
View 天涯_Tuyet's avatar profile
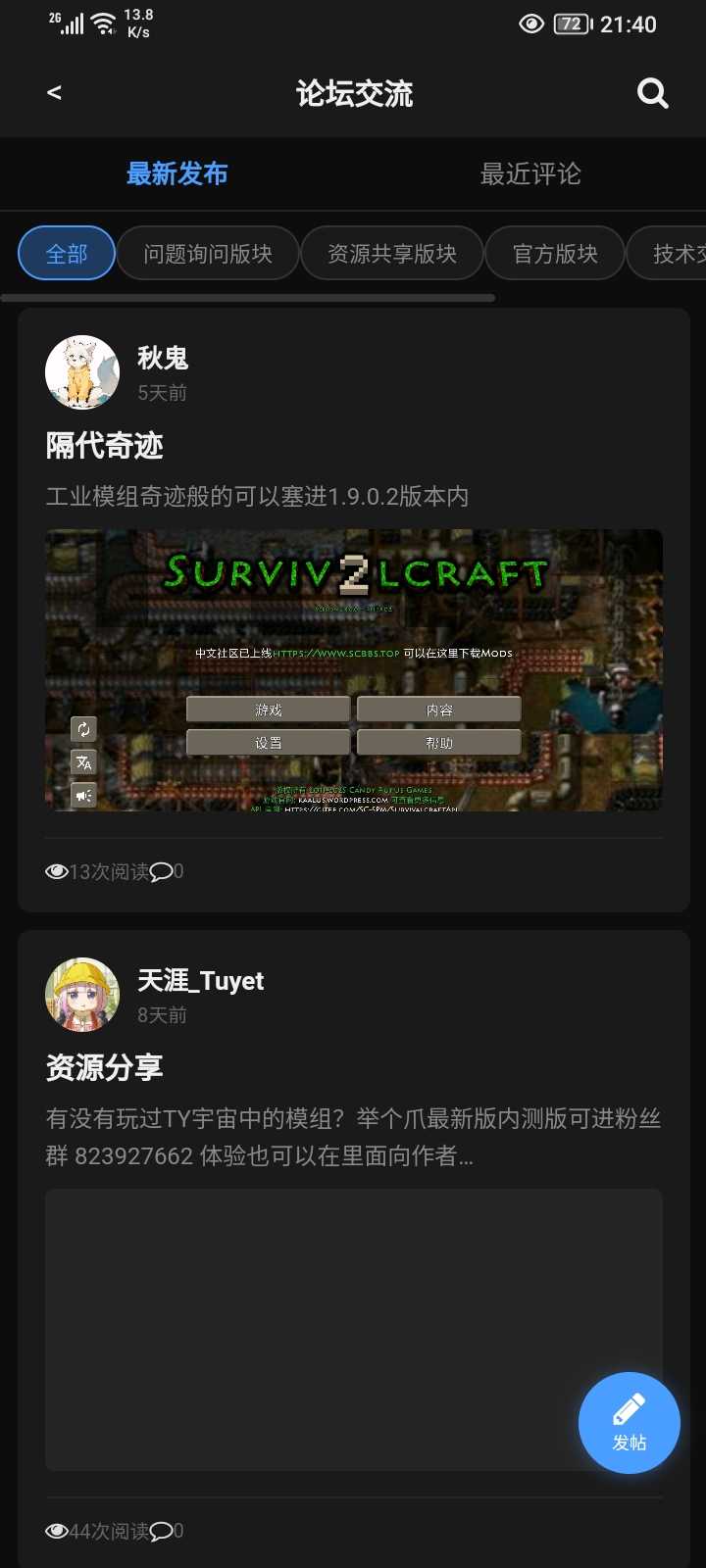tap(82, 995)
